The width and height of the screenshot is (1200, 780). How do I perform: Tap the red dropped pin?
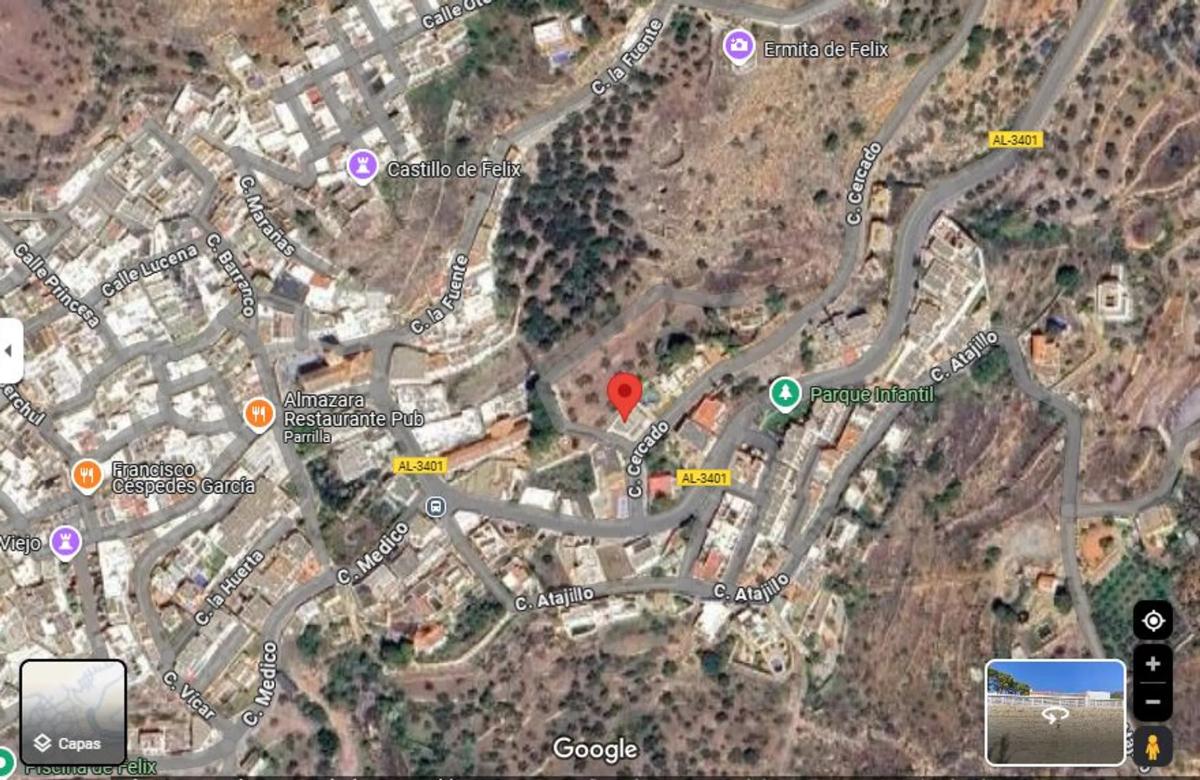pyautogui.click(x=625, y=394)
